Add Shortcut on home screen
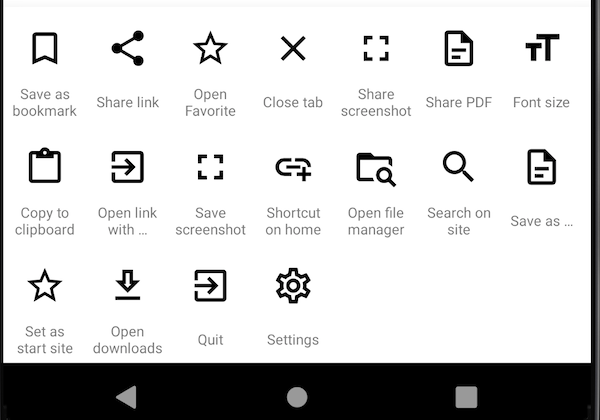Screen dimensions: 600x420 click(293, 192)
